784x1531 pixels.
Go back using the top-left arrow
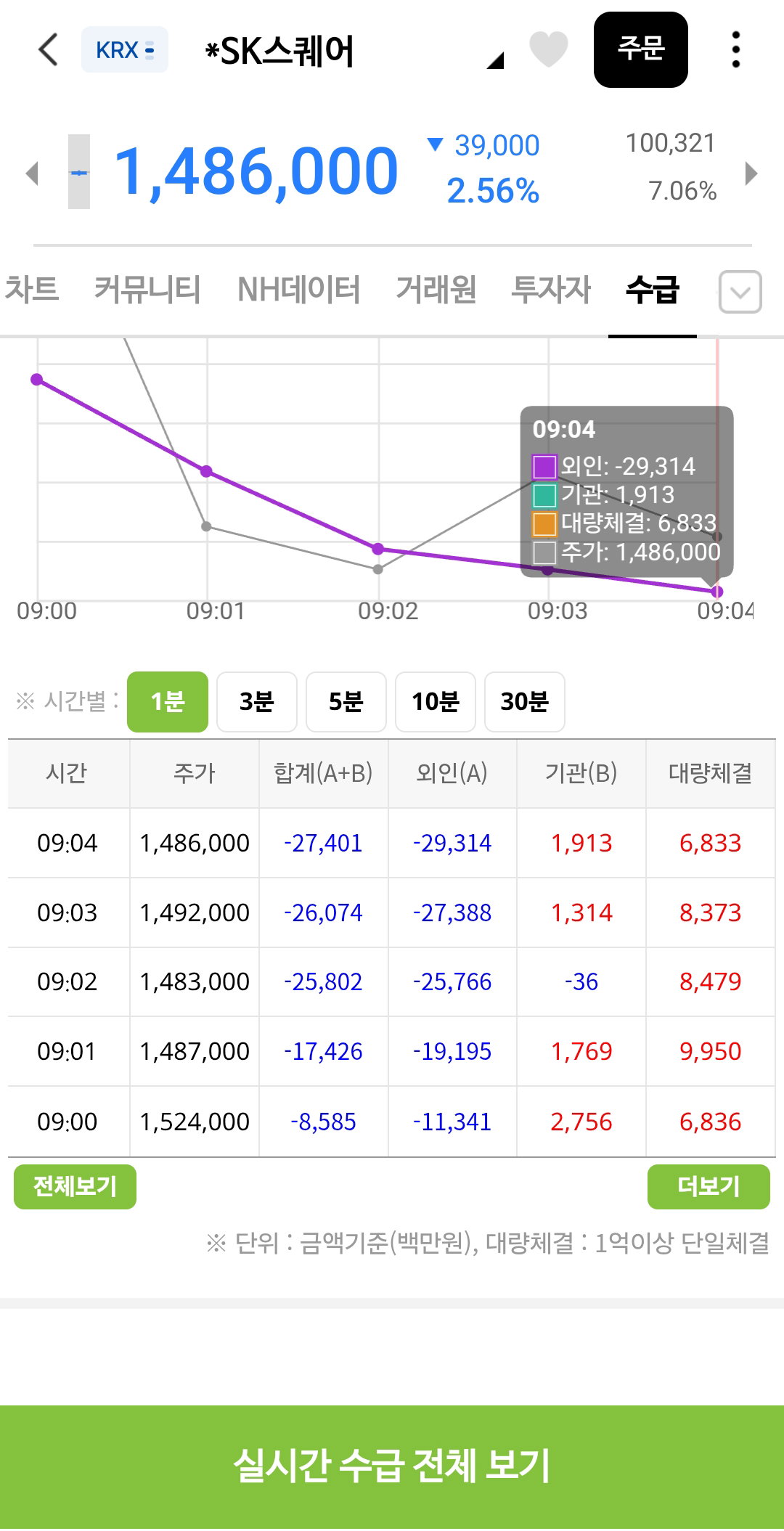(x=48, y=50)
